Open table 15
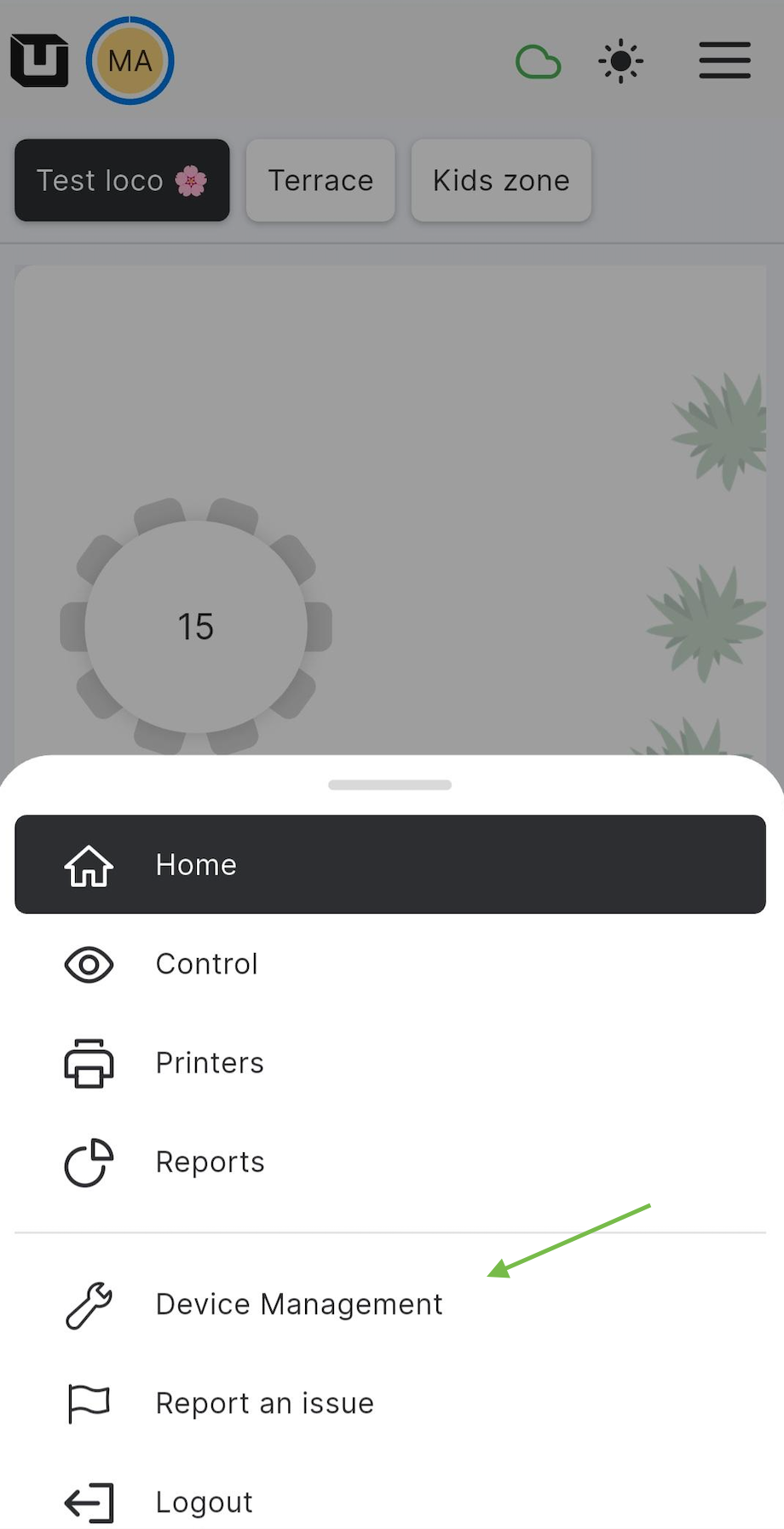Image resolution: width=784 pixels, height=1529 pixels. tap(196, 626)
